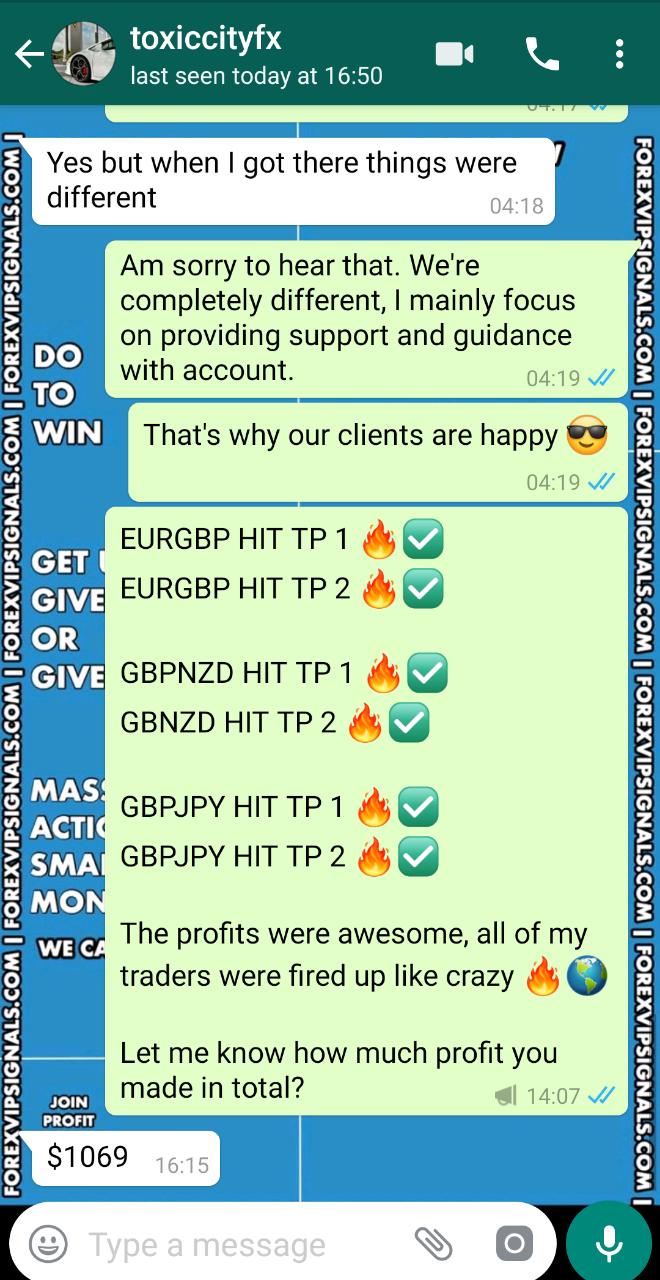This screenshot has height=1280, width=660.
Task: Open the attachment paperclip
Action: [434, 1244]
